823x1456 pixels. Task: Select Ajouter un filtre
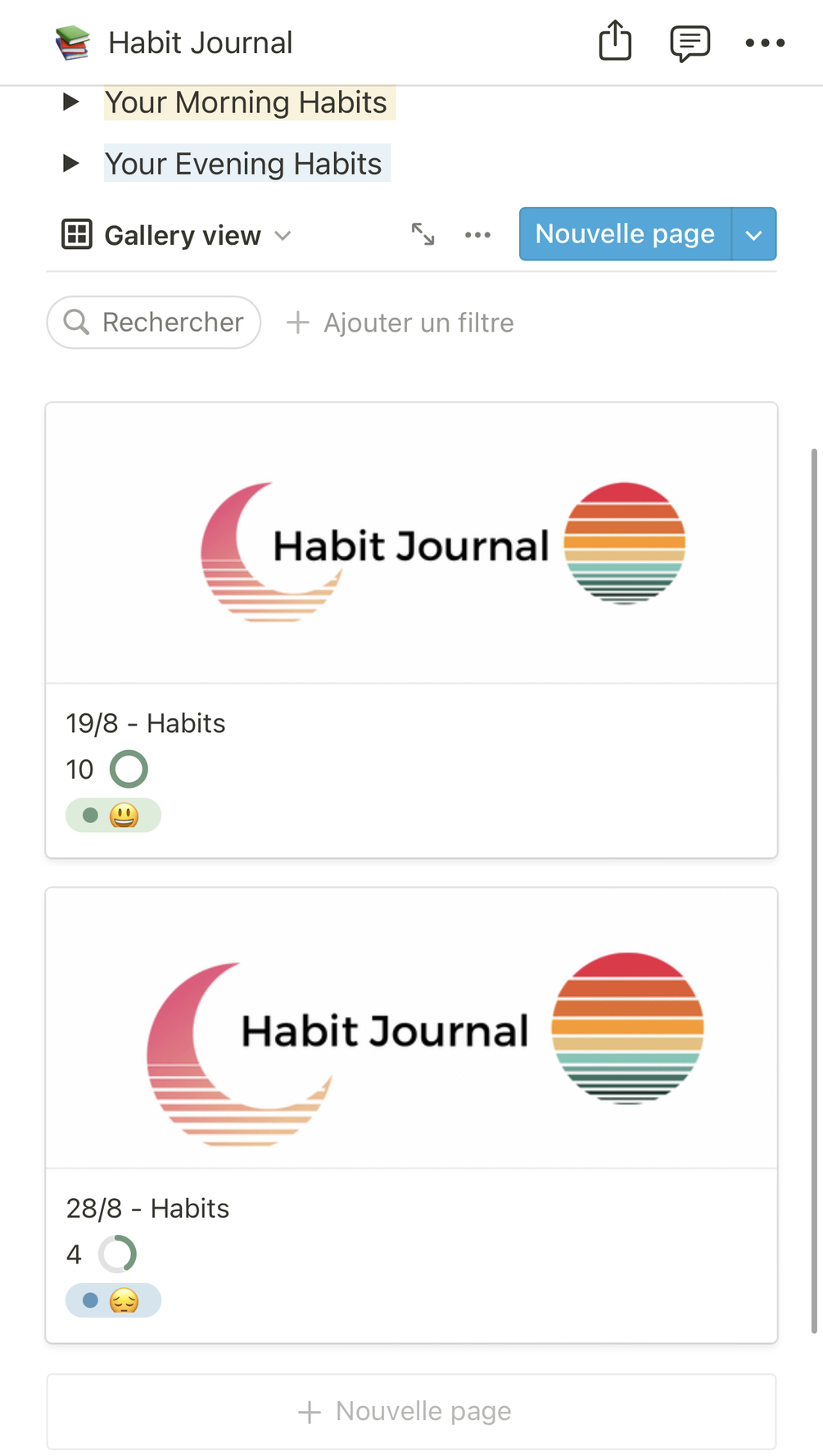click(x=400, y=323)
